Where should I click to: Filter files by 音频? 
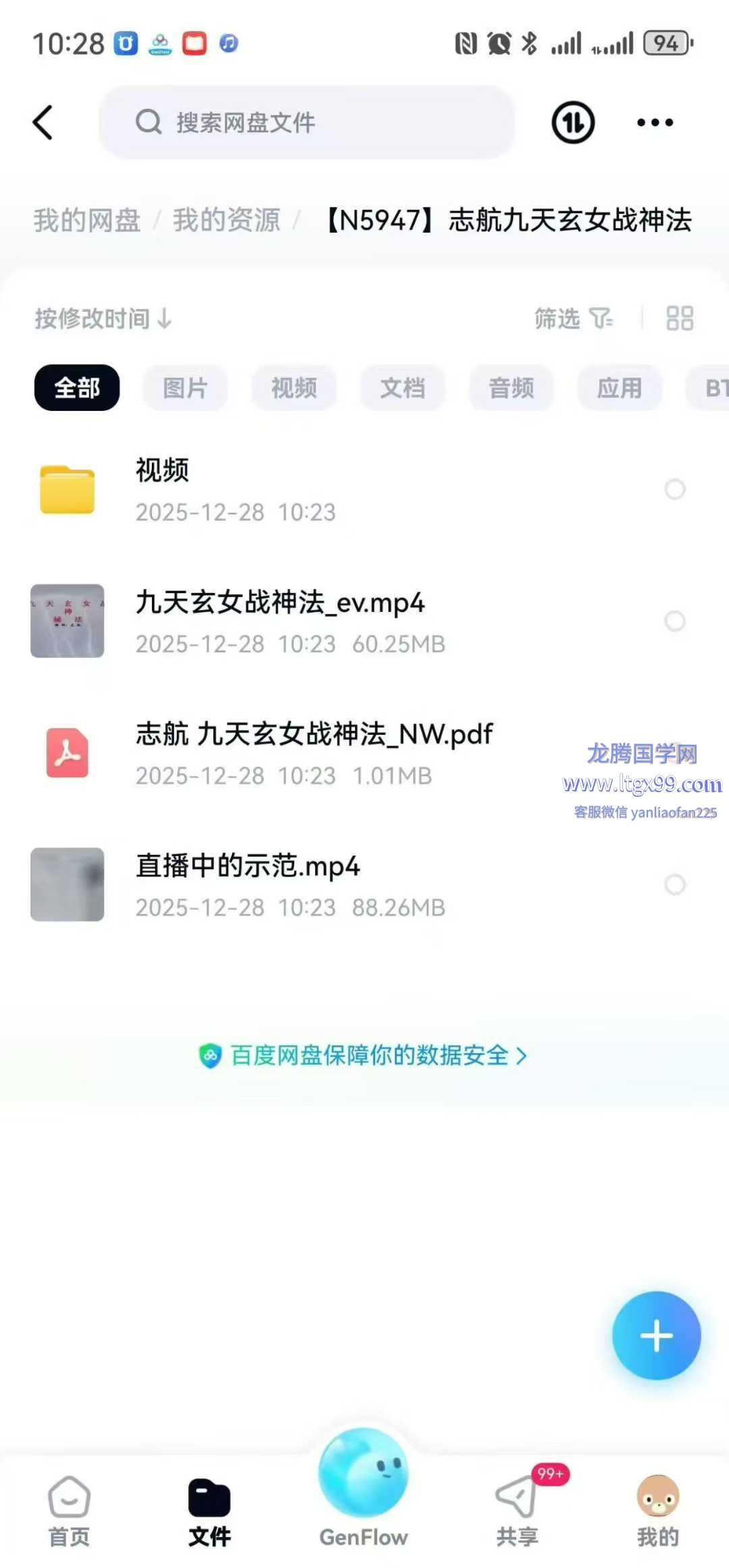pyautogui.click(x=511, y=388)
